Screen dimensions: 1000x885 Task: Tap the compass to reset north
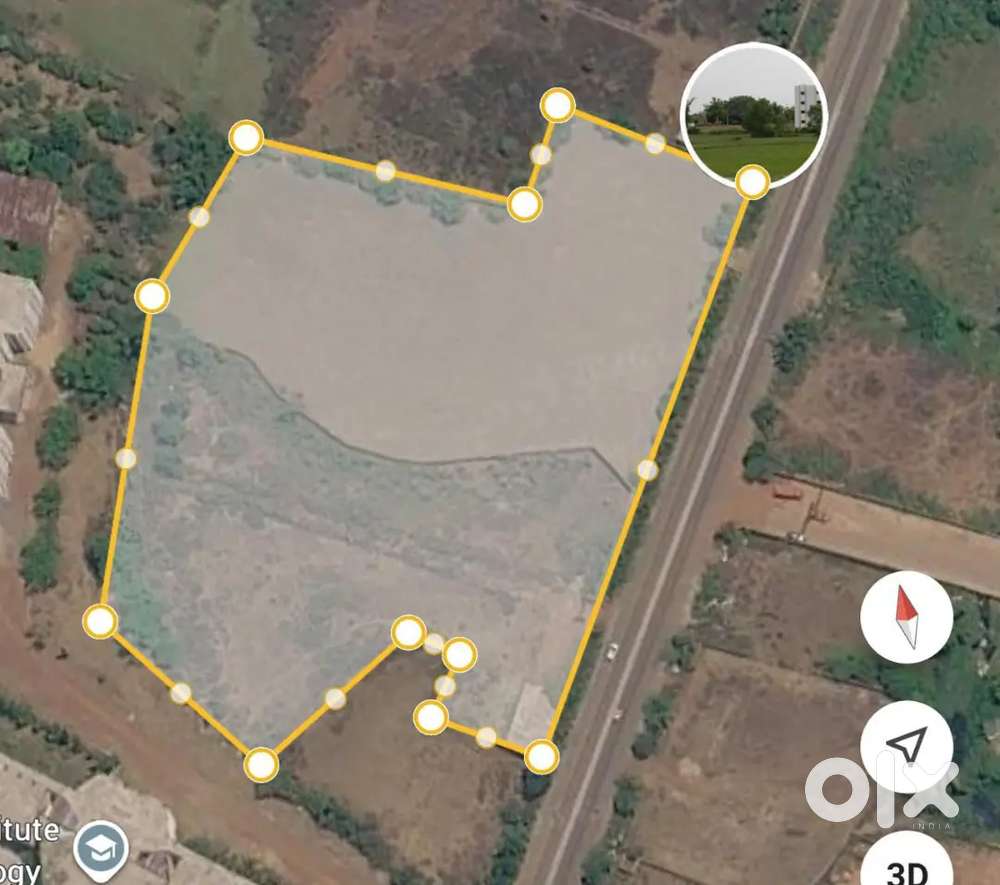(x=906, y=618)
